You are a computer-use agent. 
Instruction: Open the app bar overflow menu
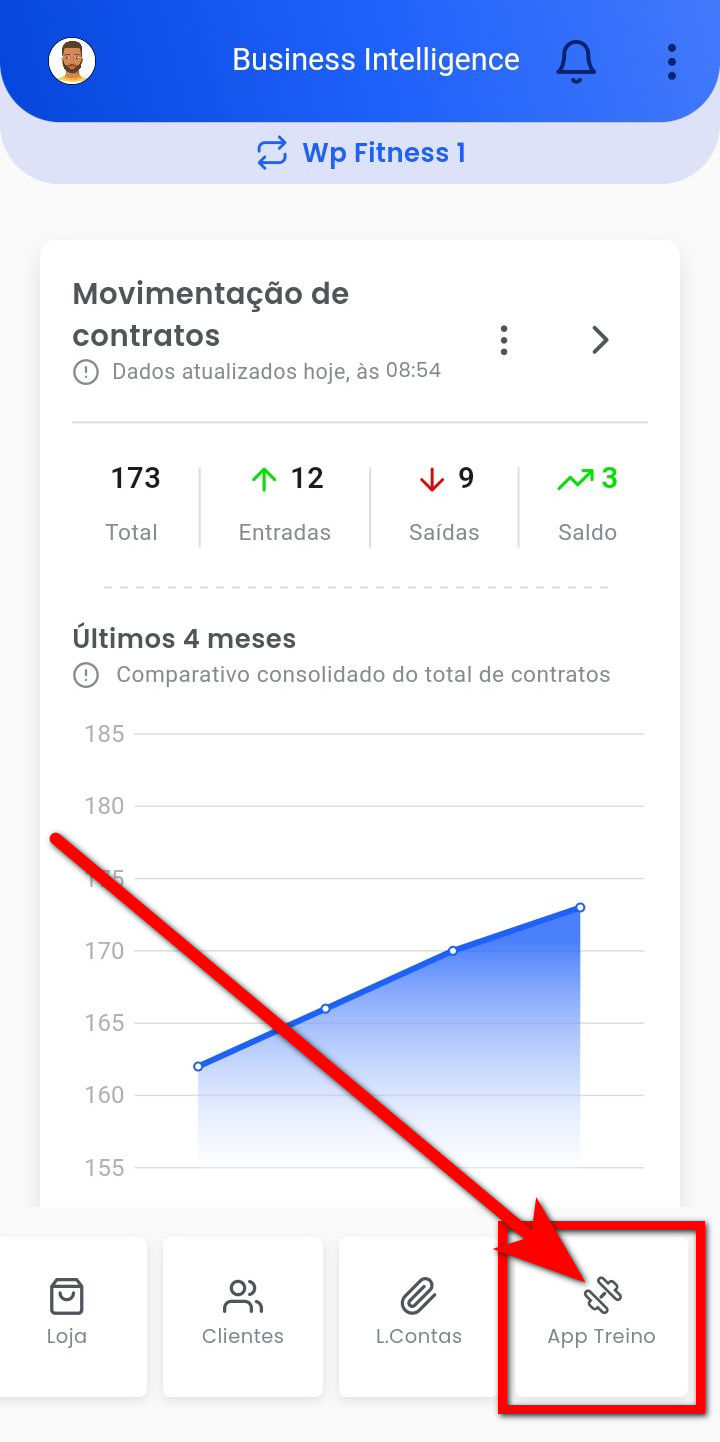[671, 61]
